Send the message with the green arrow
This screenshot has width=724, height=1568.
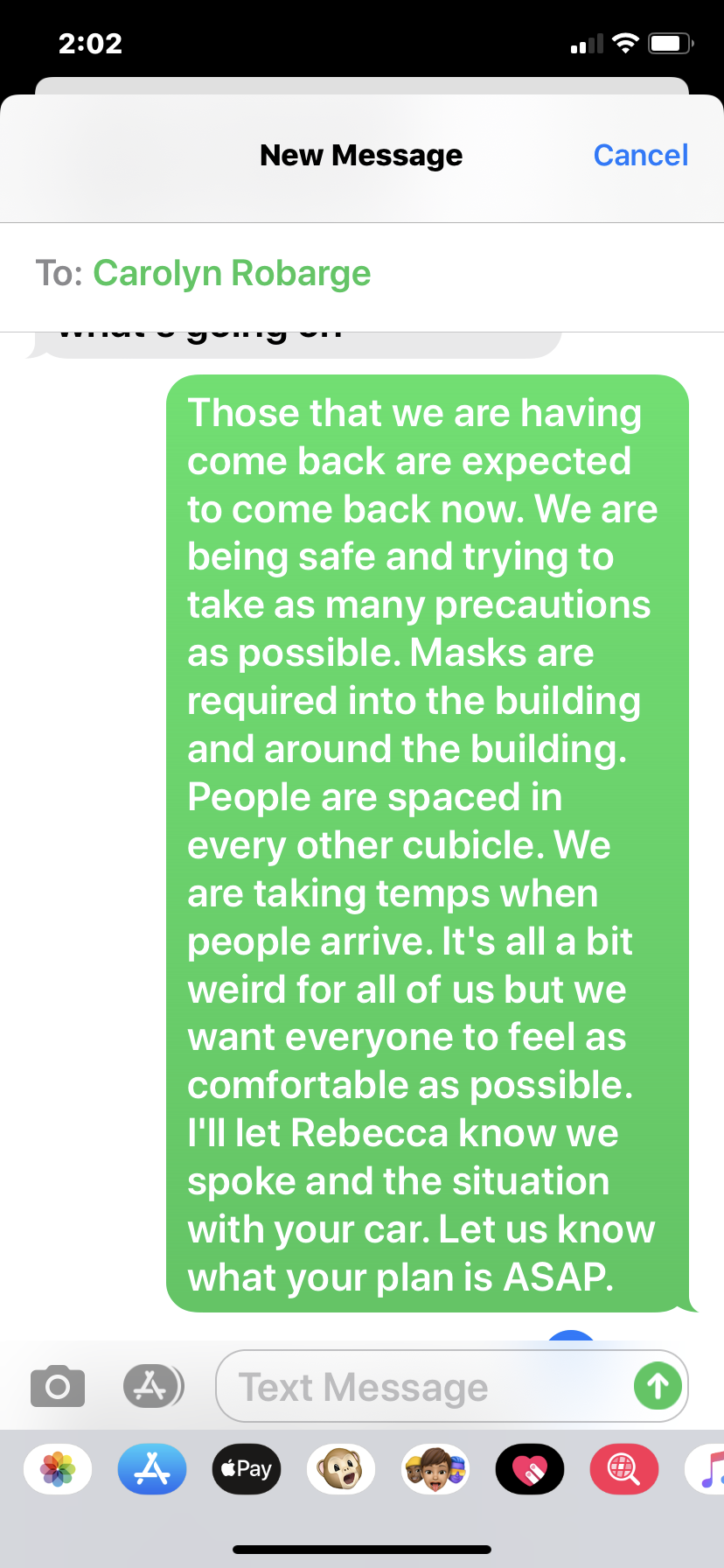point(658,1386)
